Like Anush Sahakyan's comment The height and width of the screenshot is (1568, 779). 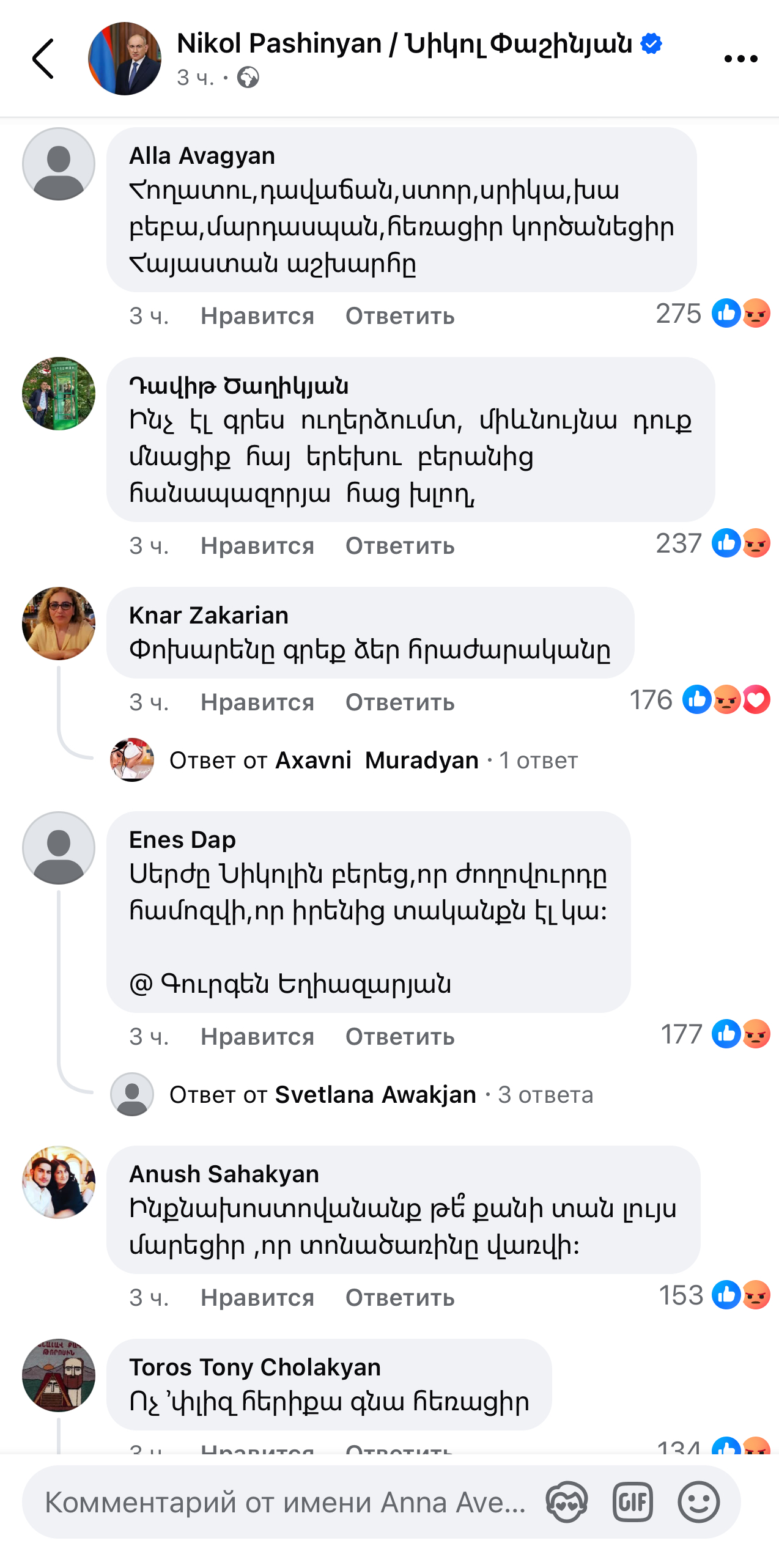pos(257,1298)
